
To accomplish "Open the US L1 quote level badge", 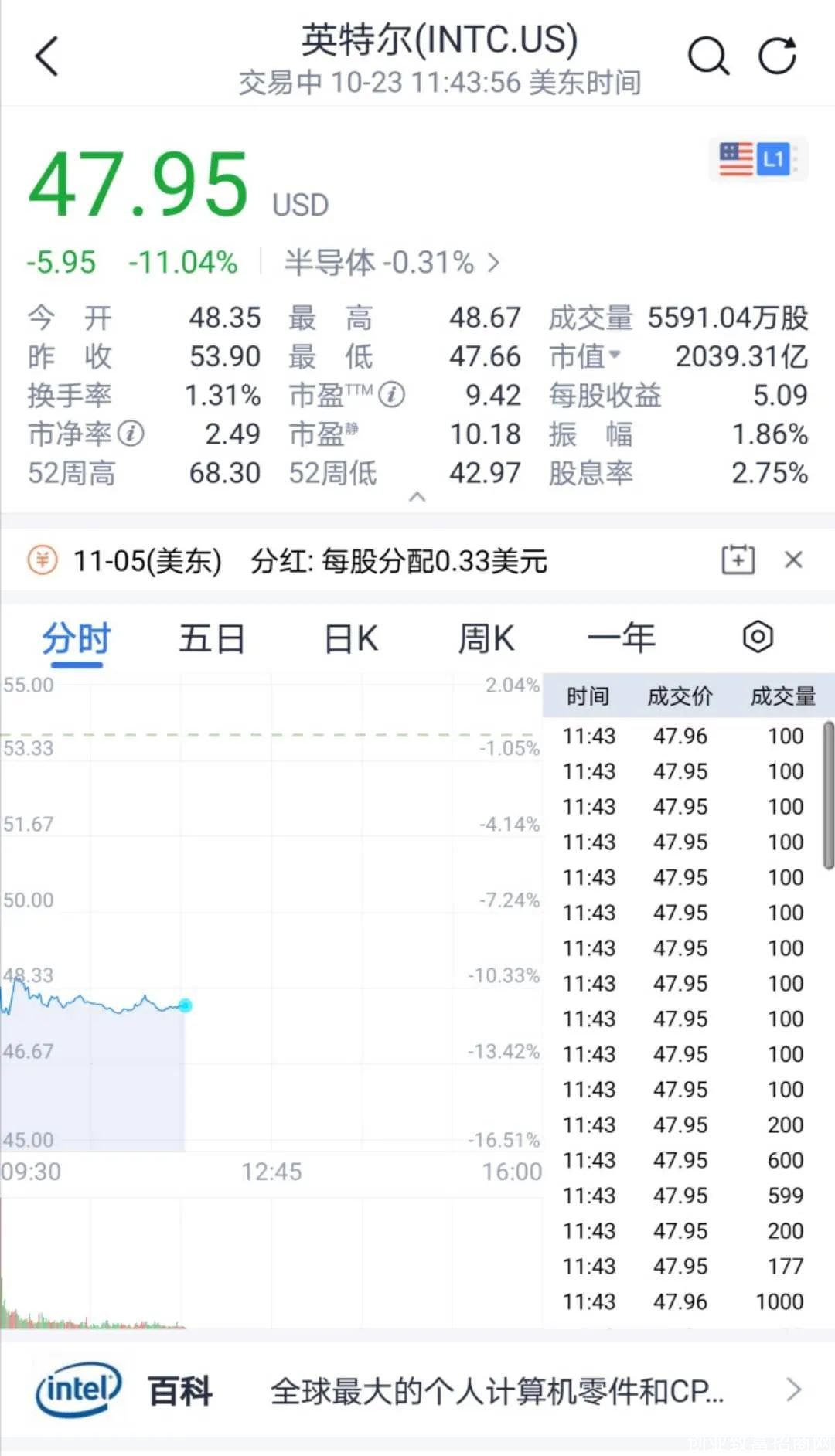I will coord(758,159).
